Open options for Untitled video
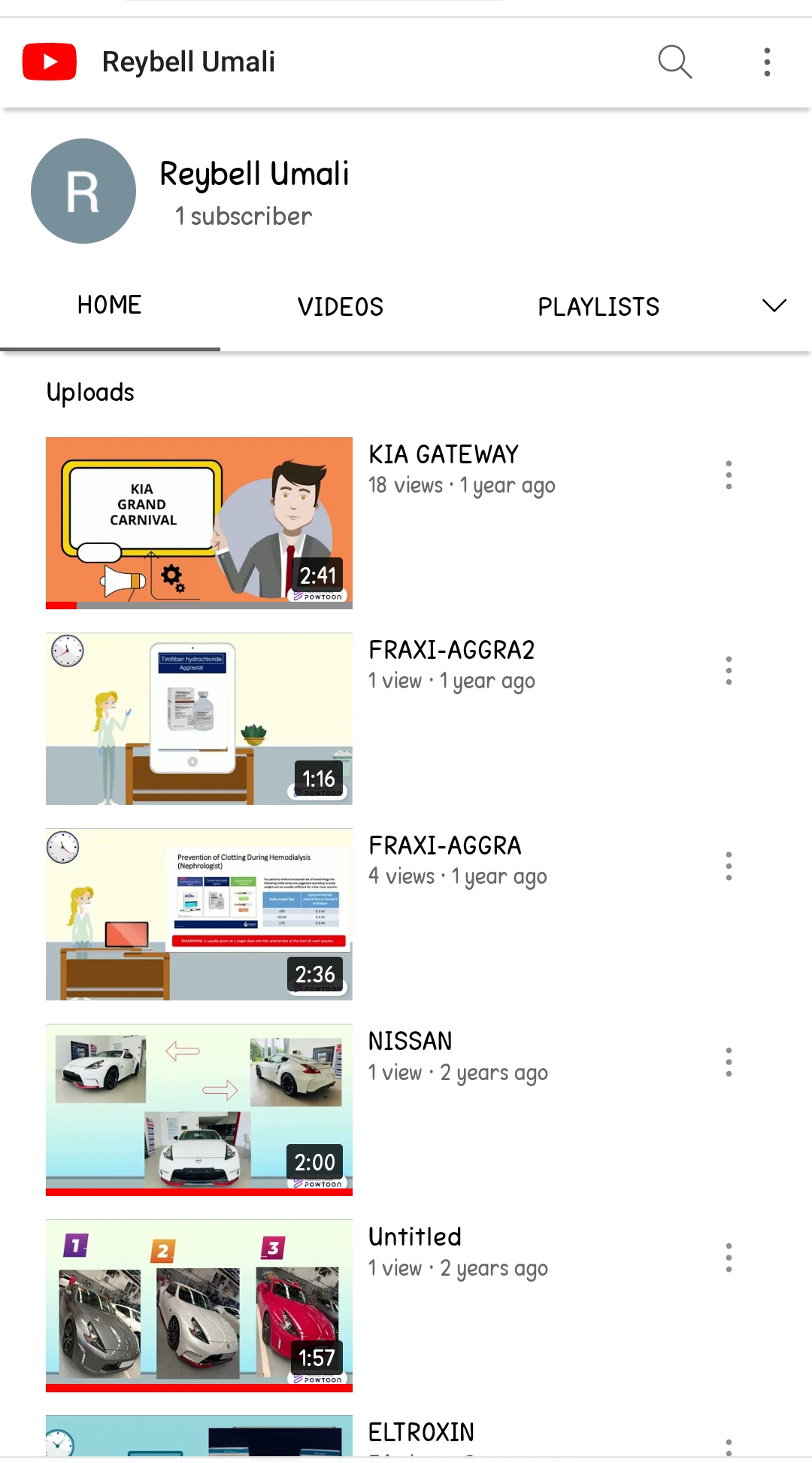 (x=729, y=1258)
